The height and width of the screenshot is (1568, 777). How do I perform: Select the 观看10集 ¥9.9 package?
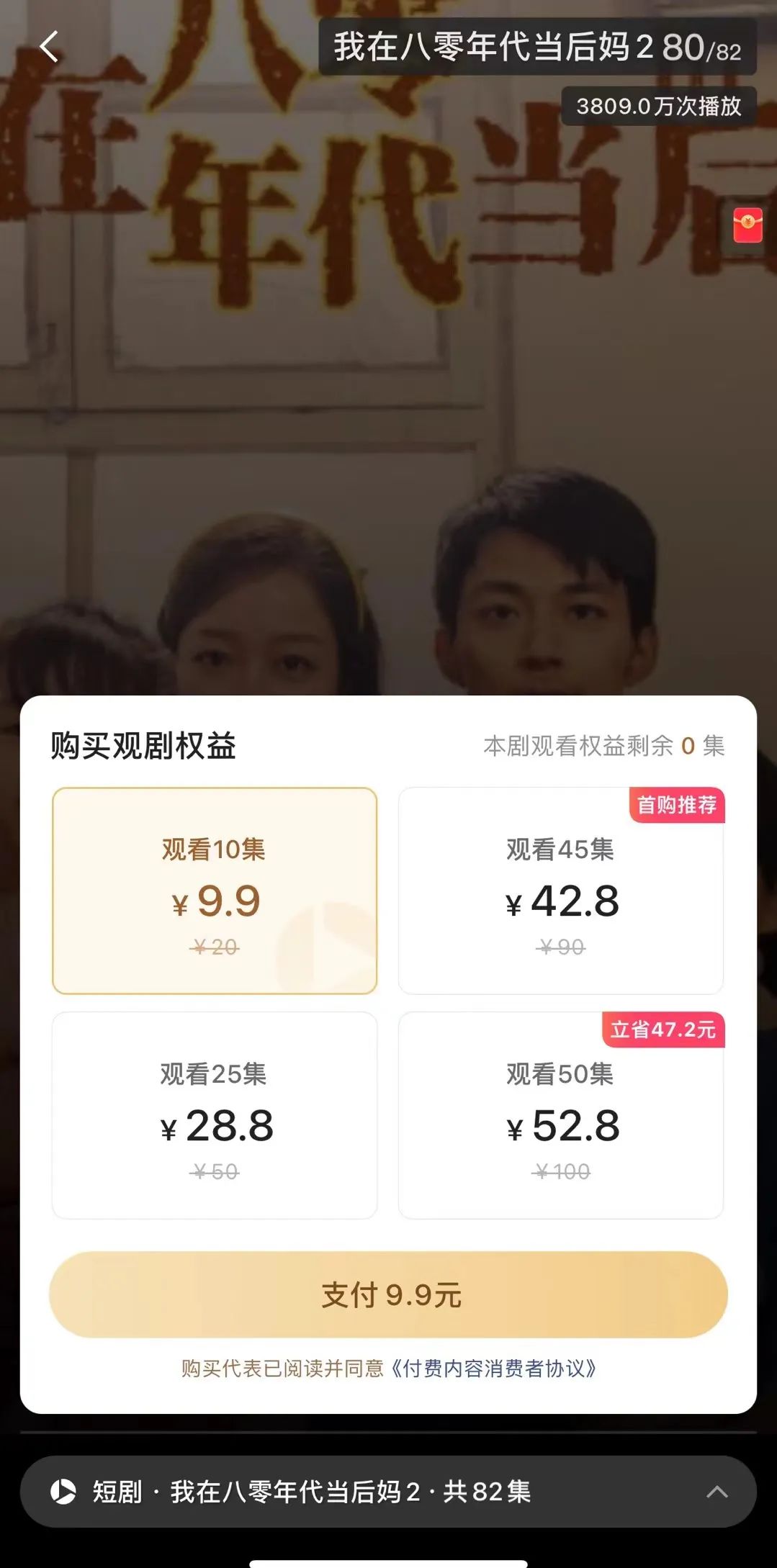pyautogui.click(x=215, y=891)
